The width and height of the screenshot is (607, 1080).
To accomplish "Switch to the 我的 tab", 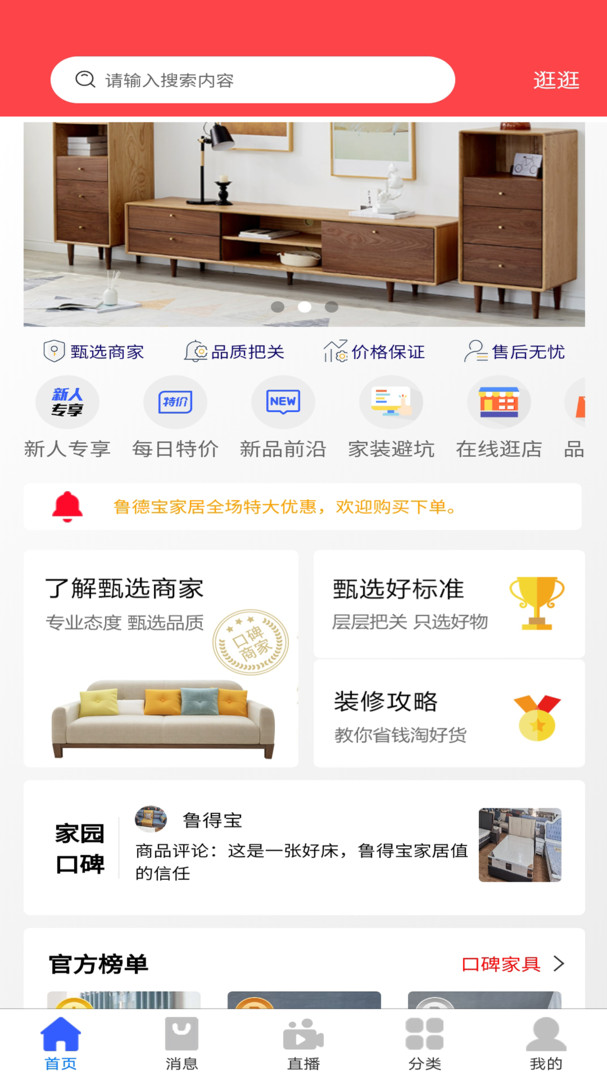I will click(546, 1044).
